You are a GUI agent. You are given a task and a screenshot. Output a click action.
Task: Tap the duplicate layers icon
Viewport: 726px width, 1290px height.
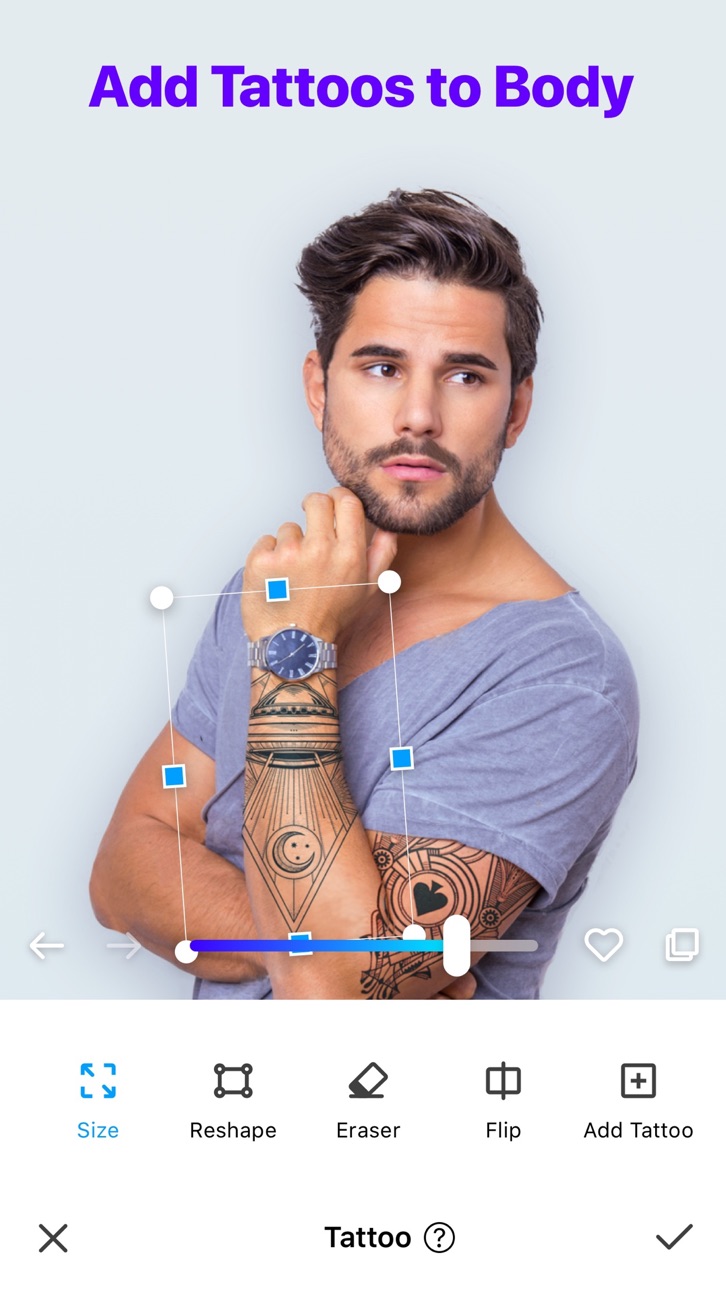click(x=682, y=945)
